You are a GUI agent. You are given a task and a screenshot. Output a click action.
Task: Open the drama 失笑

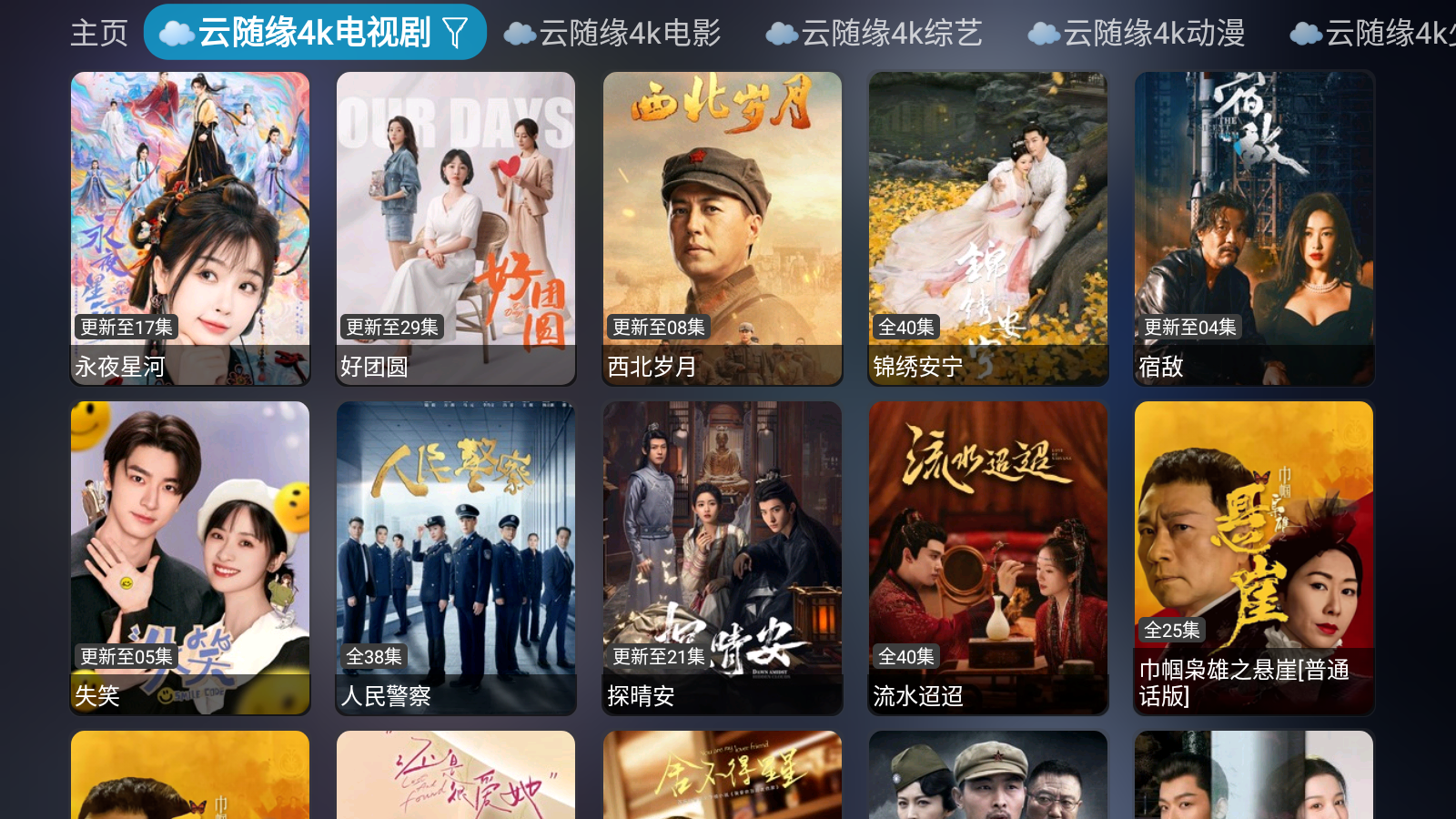pos(190,557)
